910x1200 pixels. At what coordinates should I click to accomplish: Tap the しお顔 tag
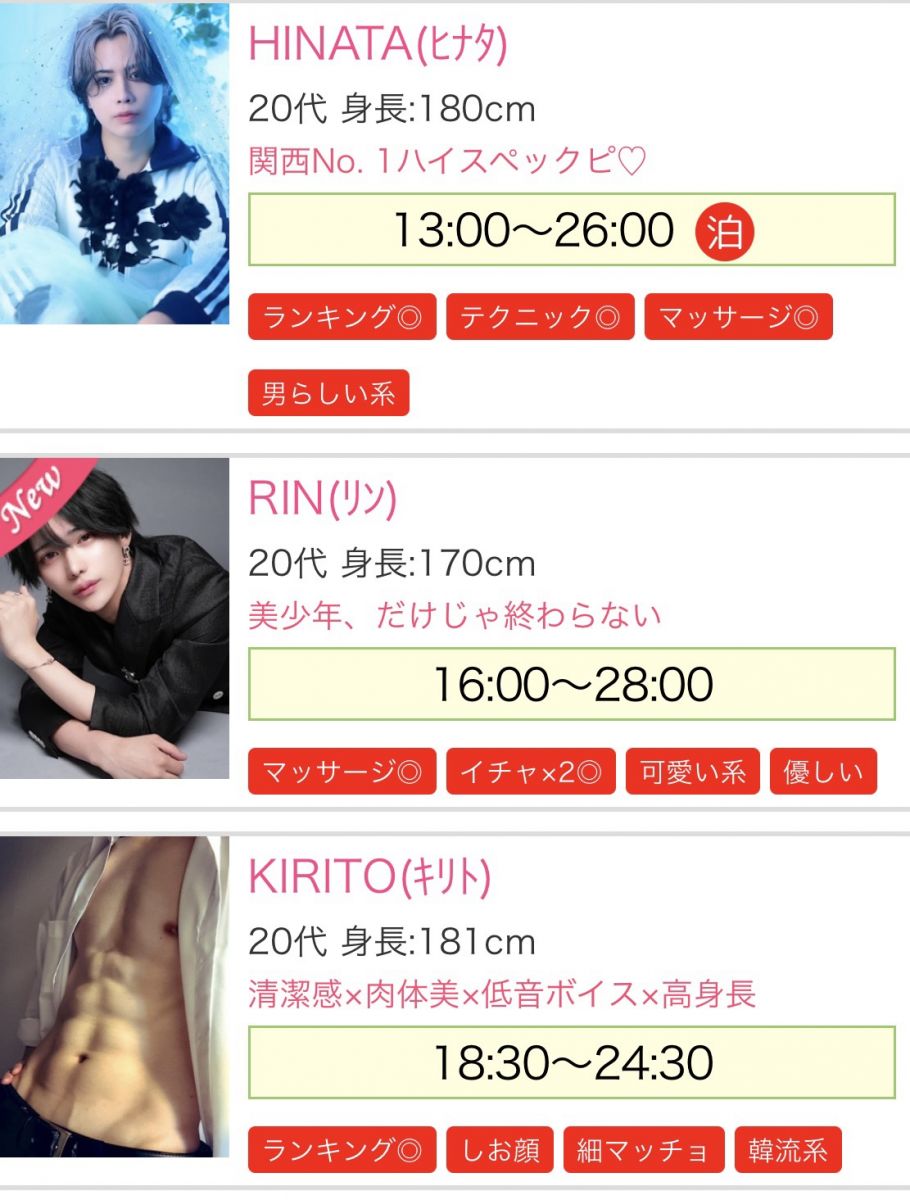point(500,1149)
